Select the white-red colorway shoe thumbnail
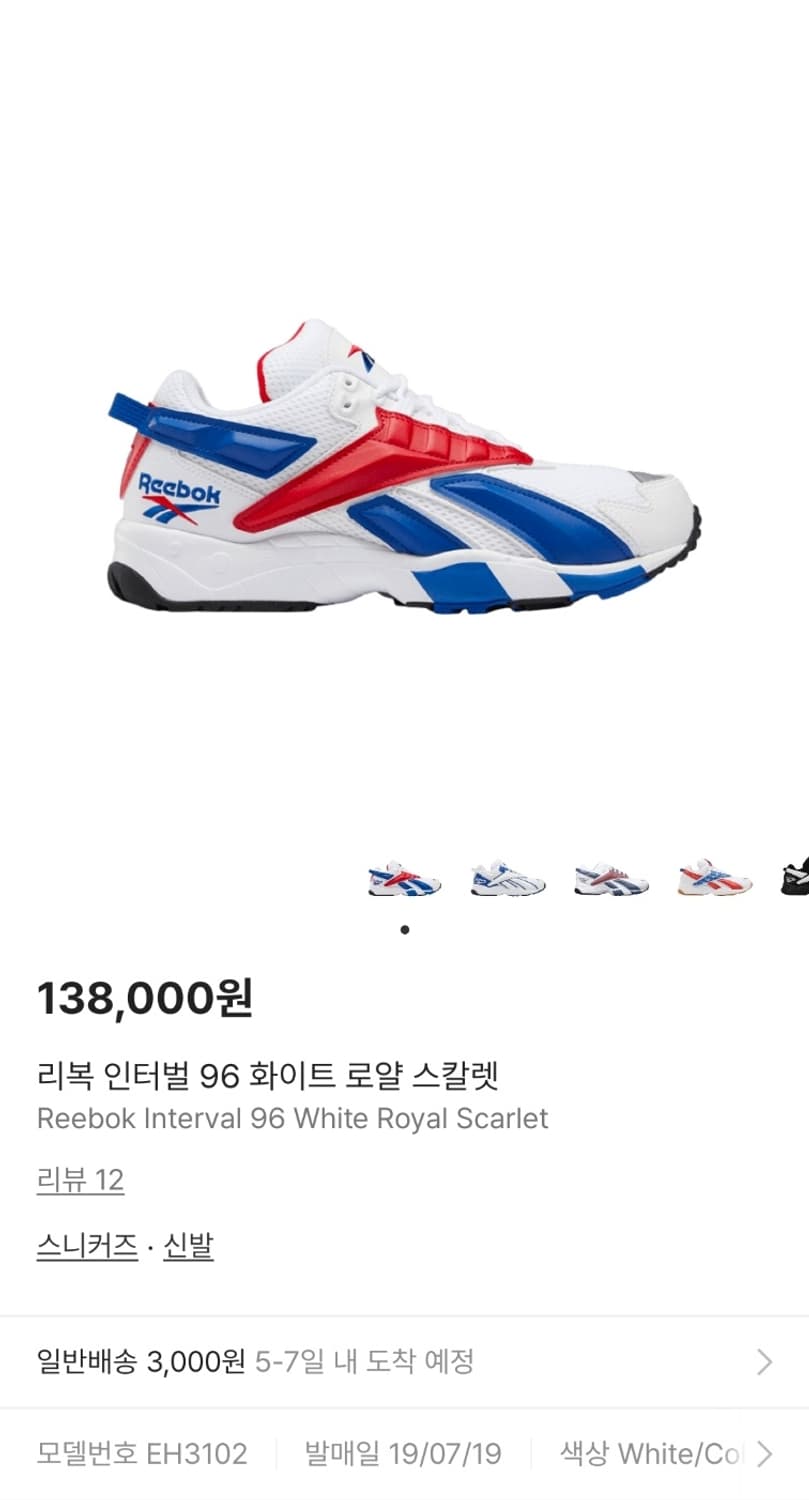Viewport: 809px width, 1500px height. (x=712, y=878)
